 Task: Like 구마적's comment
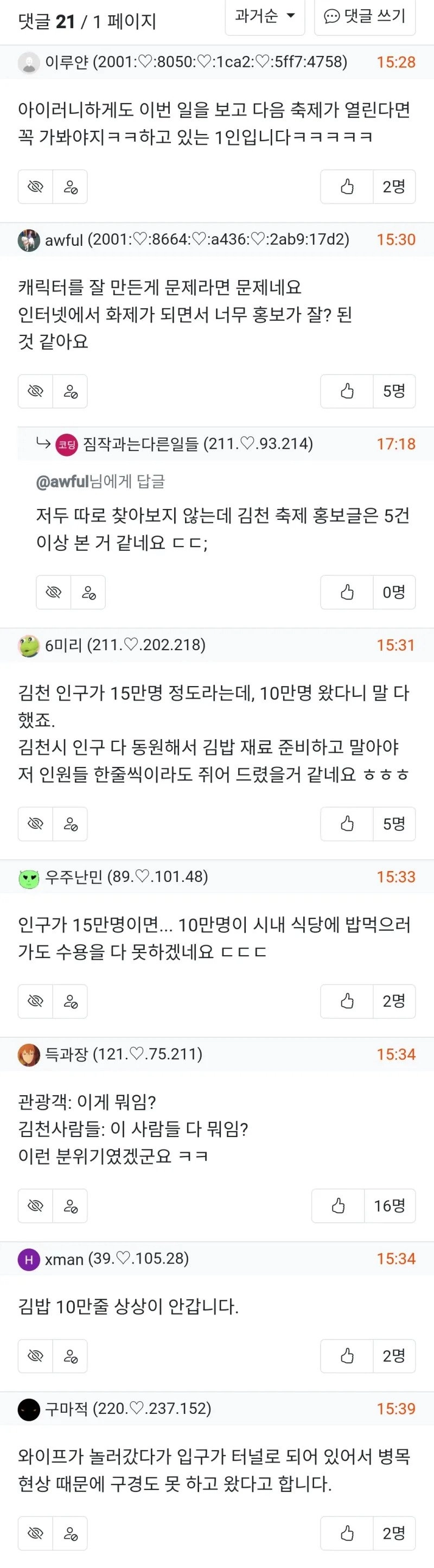tap(347, 1533)
